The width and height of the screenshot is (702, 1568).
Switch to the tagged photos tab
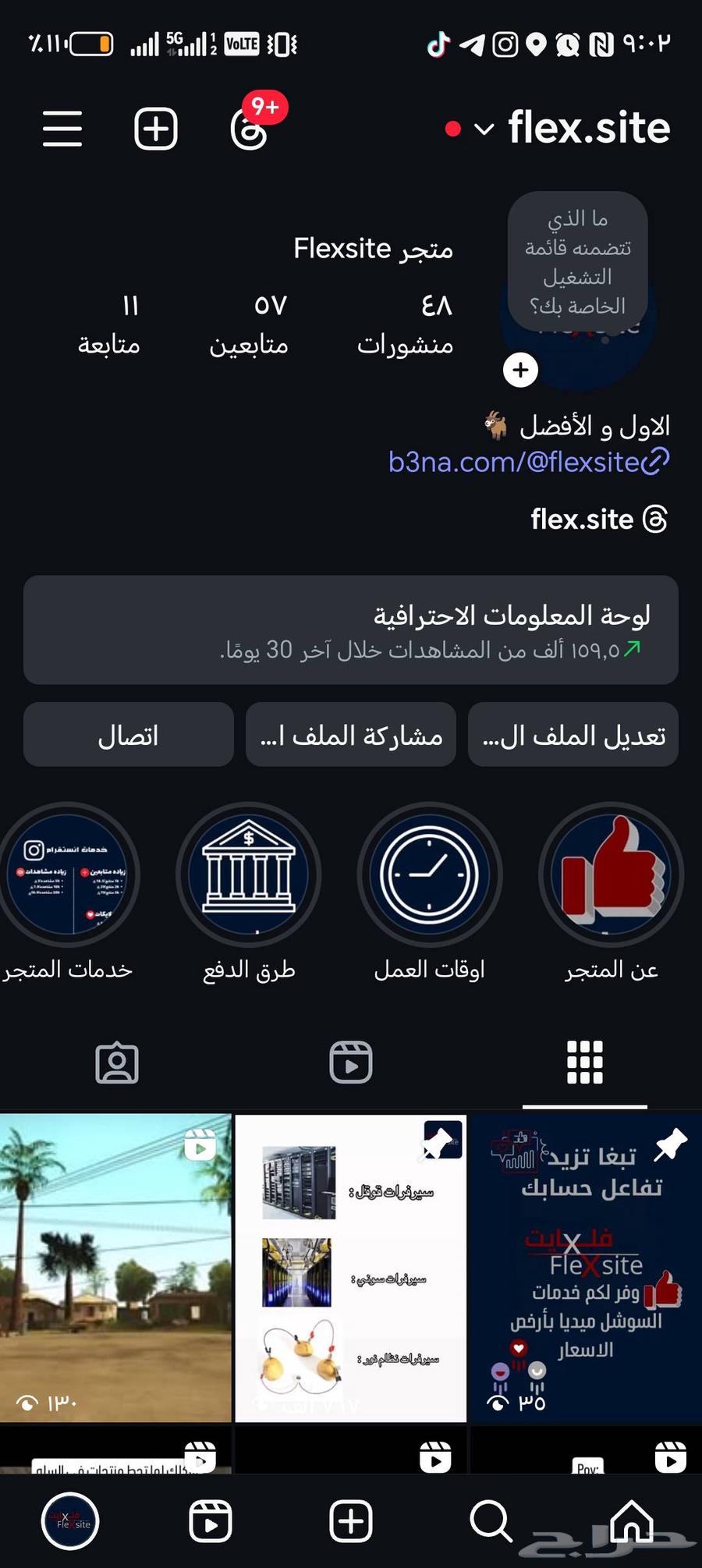[117, 1062]
